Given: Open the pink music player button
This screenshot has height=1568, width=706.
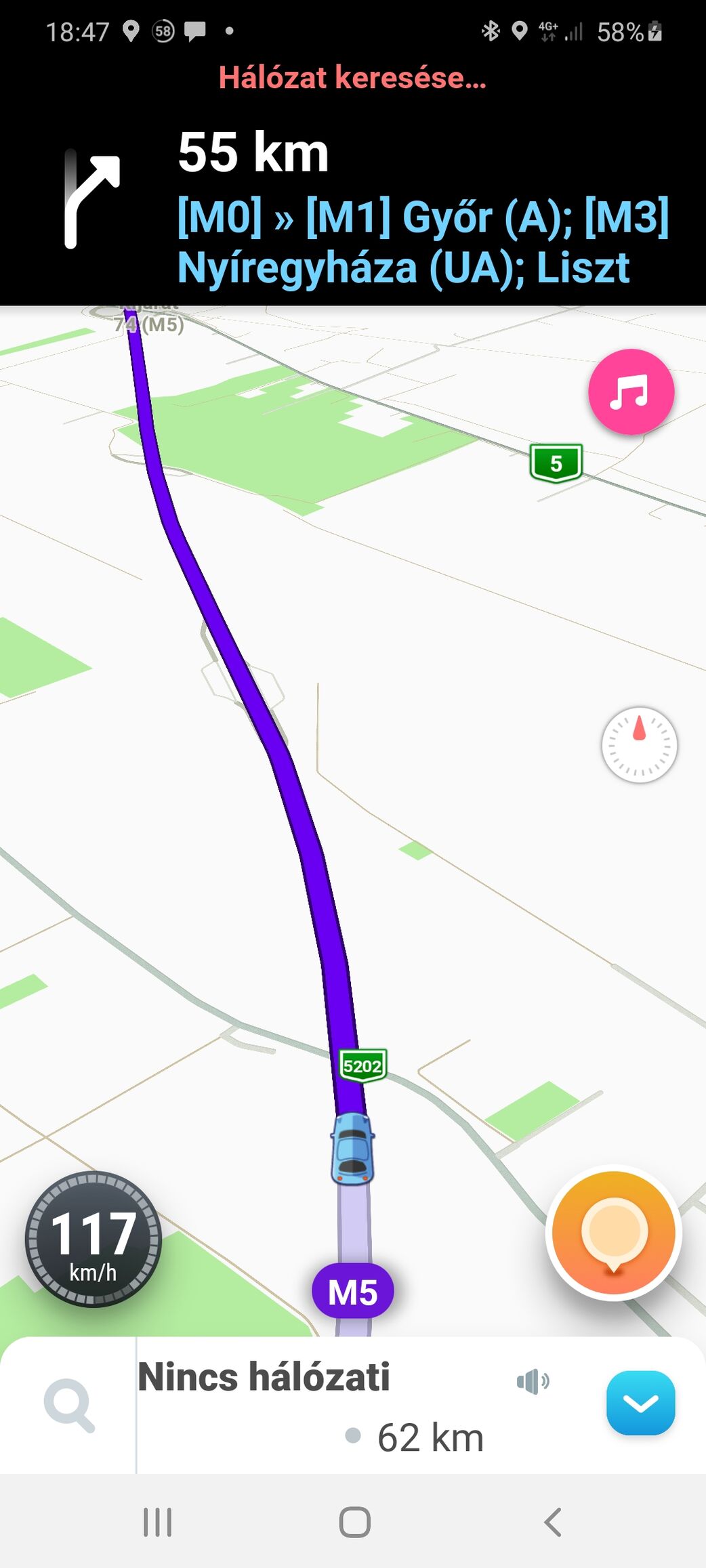Looking at the screenshot, I should pos(631,391).
